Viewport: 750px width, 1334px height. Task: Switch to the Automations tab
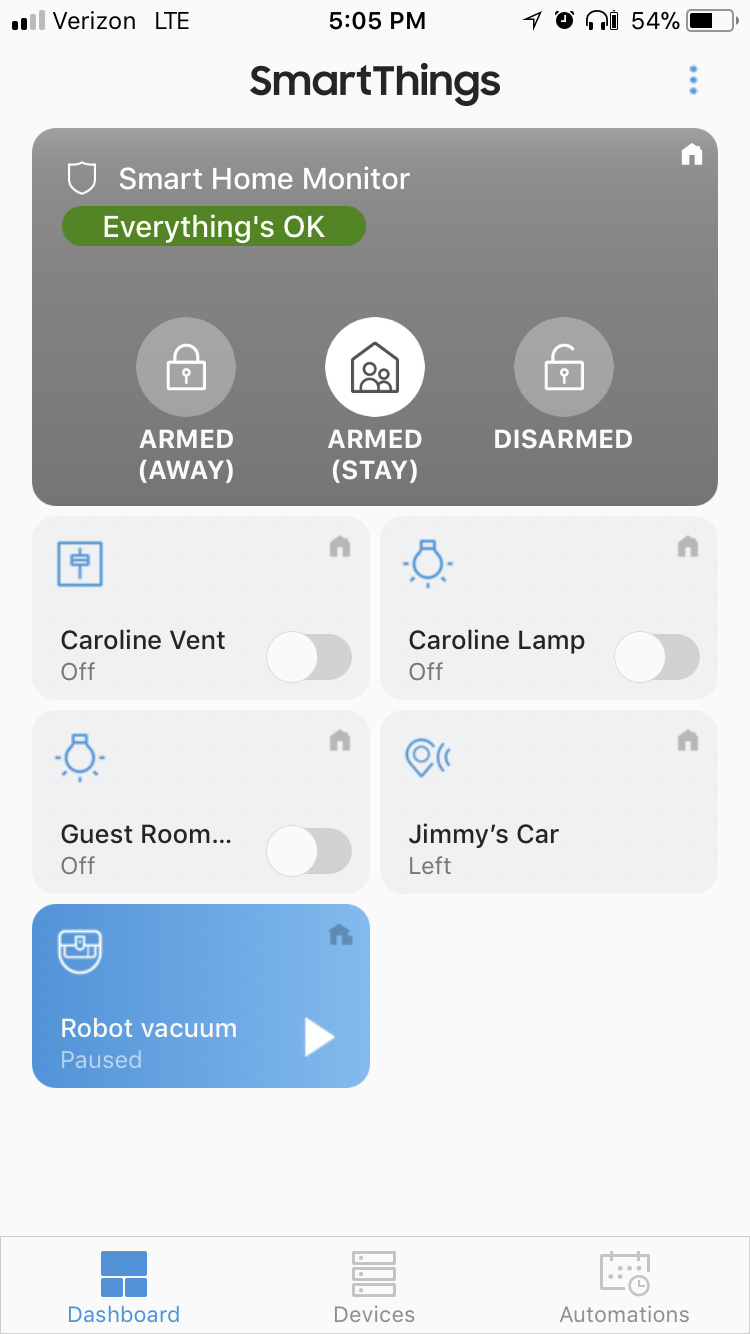click(x=624, y=1287)
